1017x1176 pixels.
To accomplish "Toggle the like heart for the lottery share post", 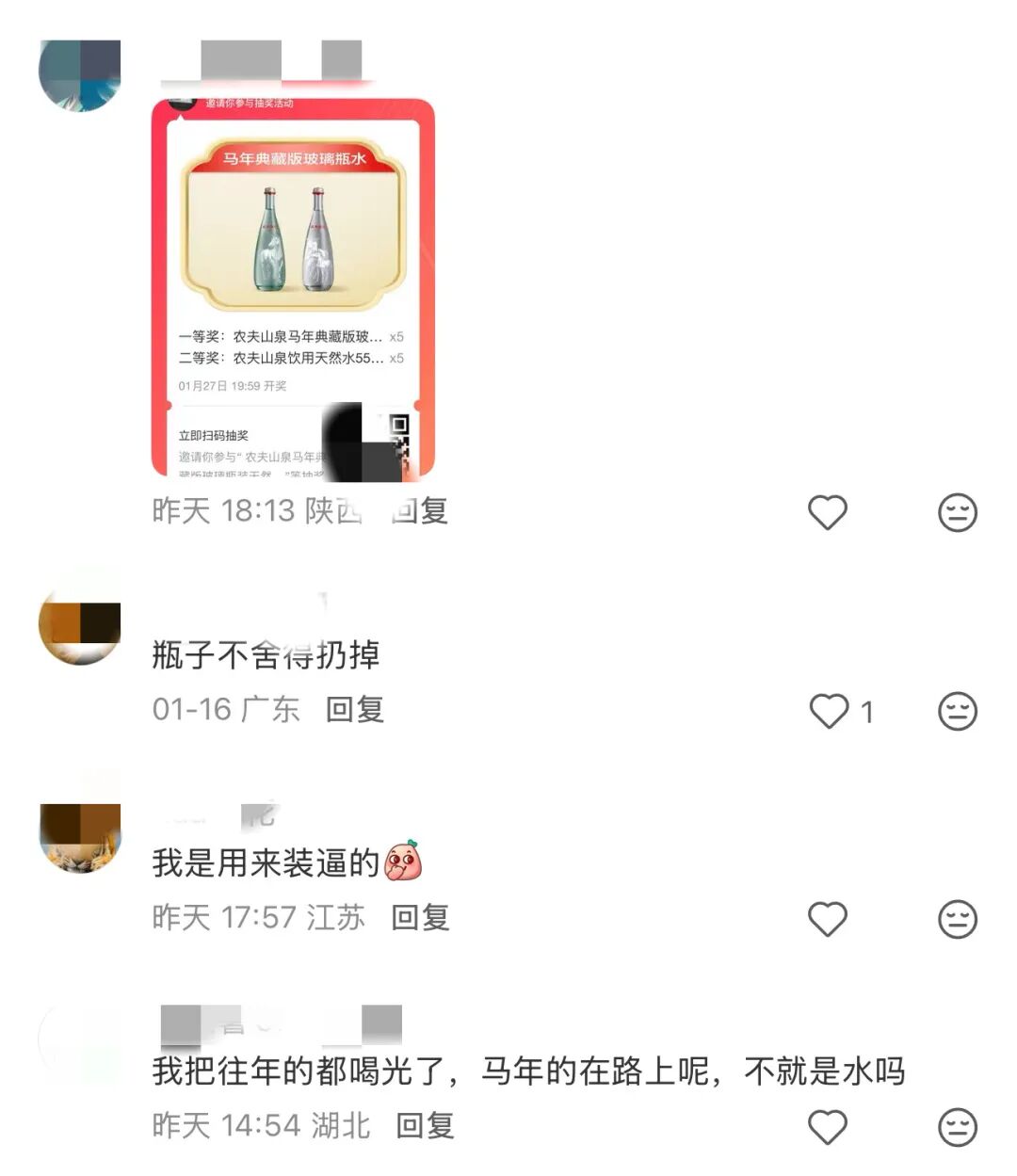I will (827, 511).
